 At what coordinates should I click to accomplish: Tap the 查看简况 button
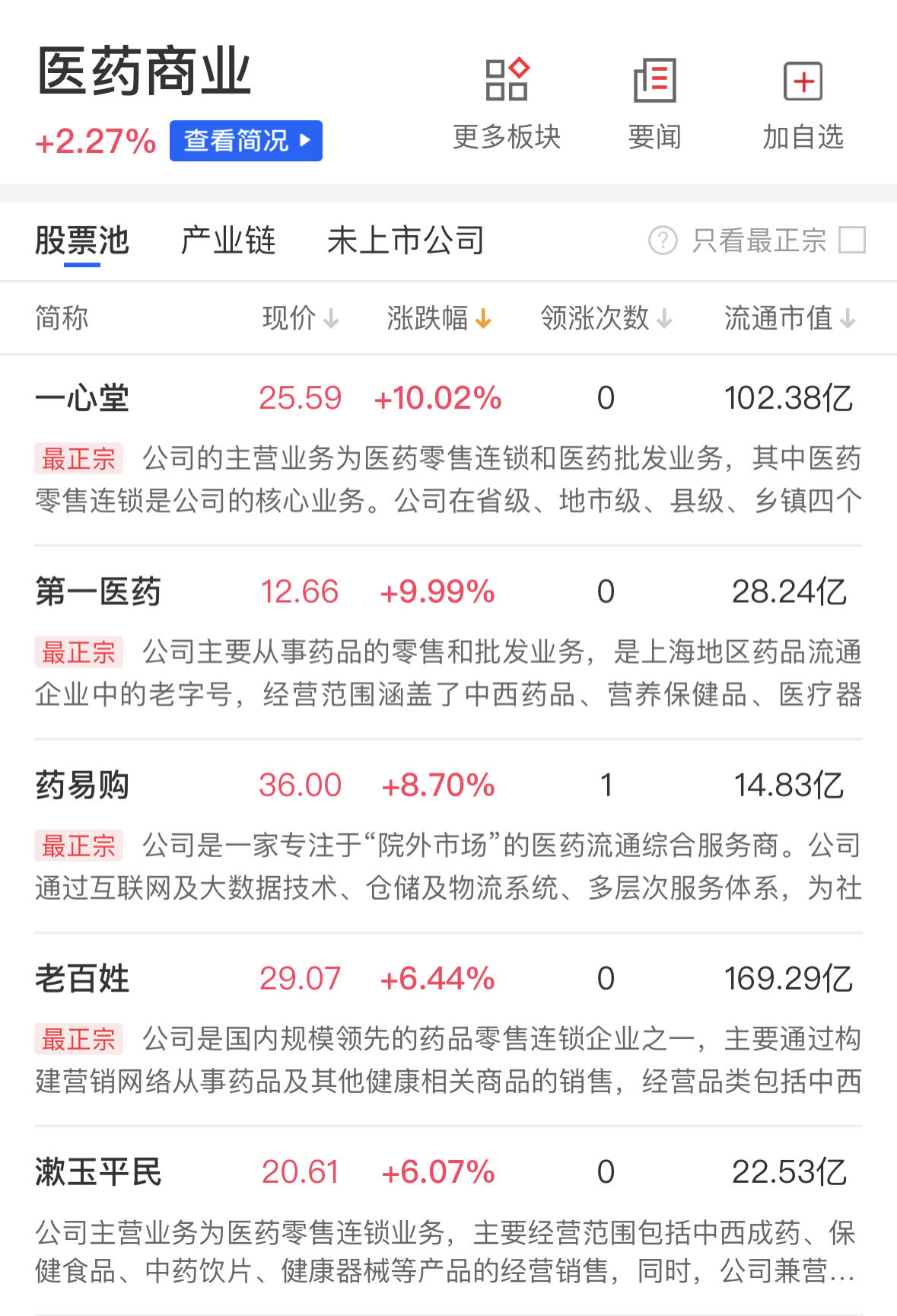(246, 141)
